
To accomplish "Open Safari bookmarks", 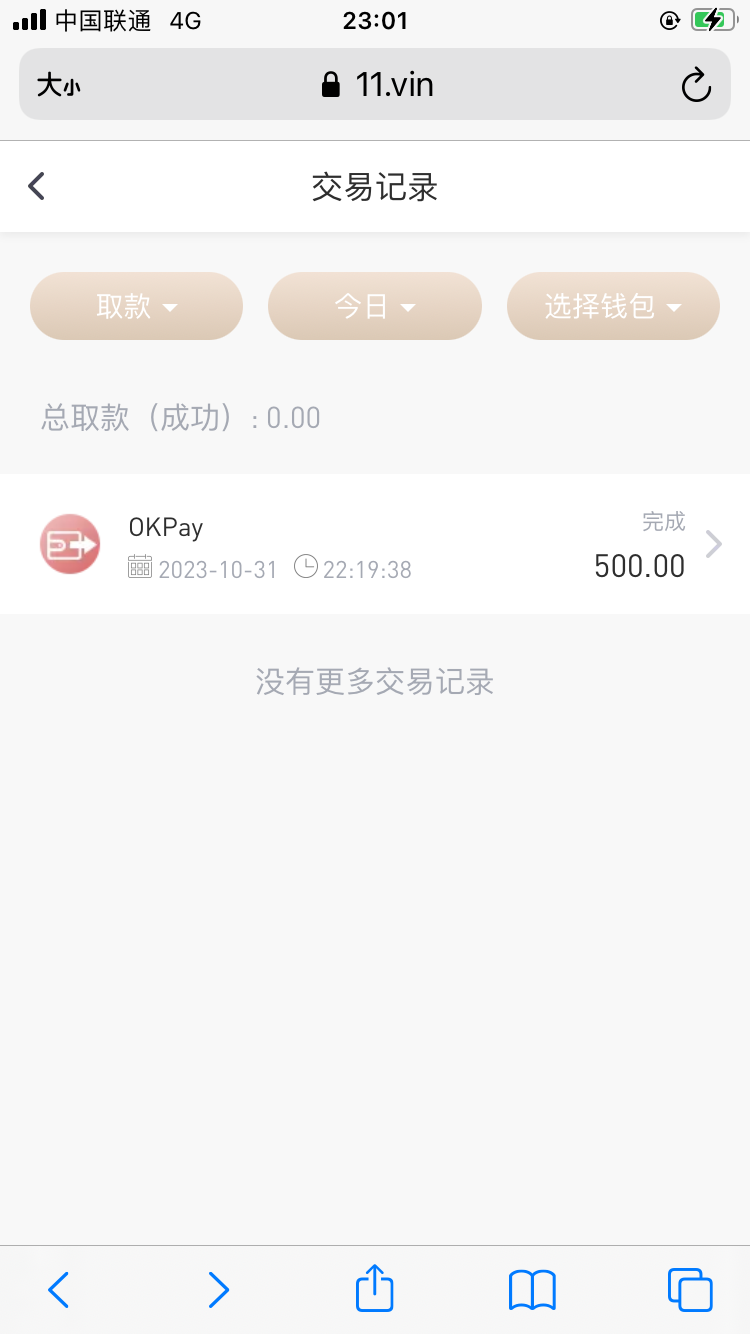I will click(532, 1289).
